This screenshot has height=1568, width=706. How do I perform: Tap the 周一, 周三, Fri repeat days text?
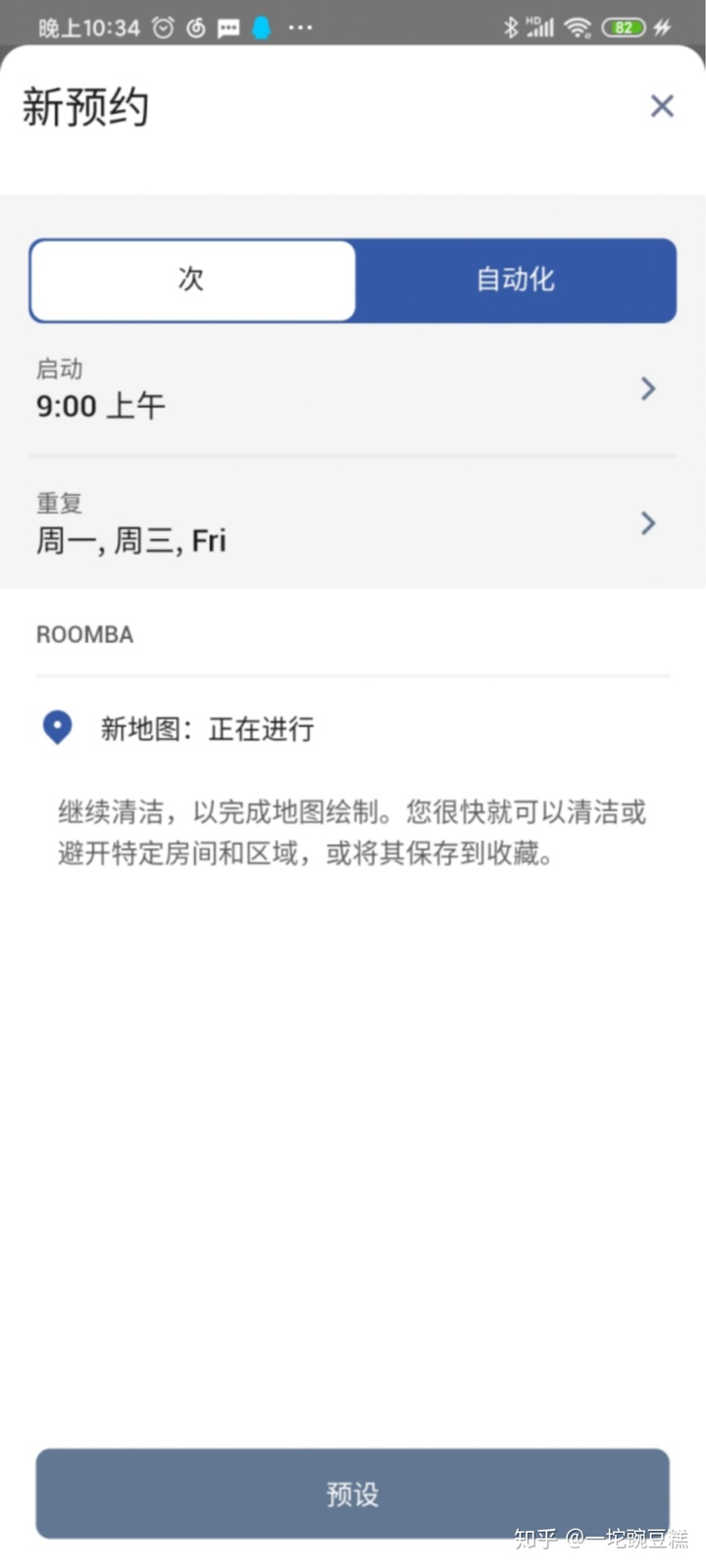pos(130,539)
